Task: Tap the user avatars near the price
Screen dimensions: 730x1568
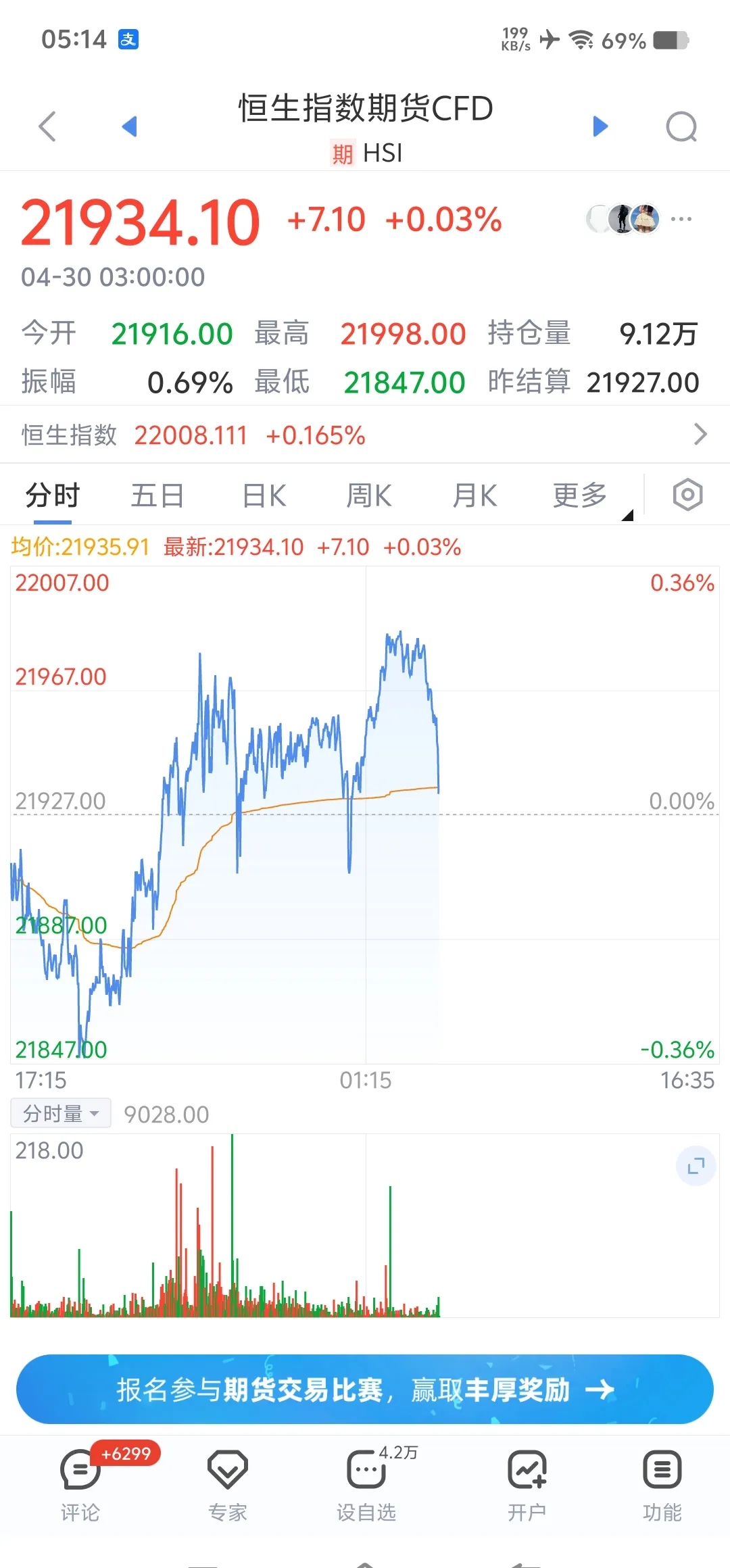Action: click(x=622, y=218)
